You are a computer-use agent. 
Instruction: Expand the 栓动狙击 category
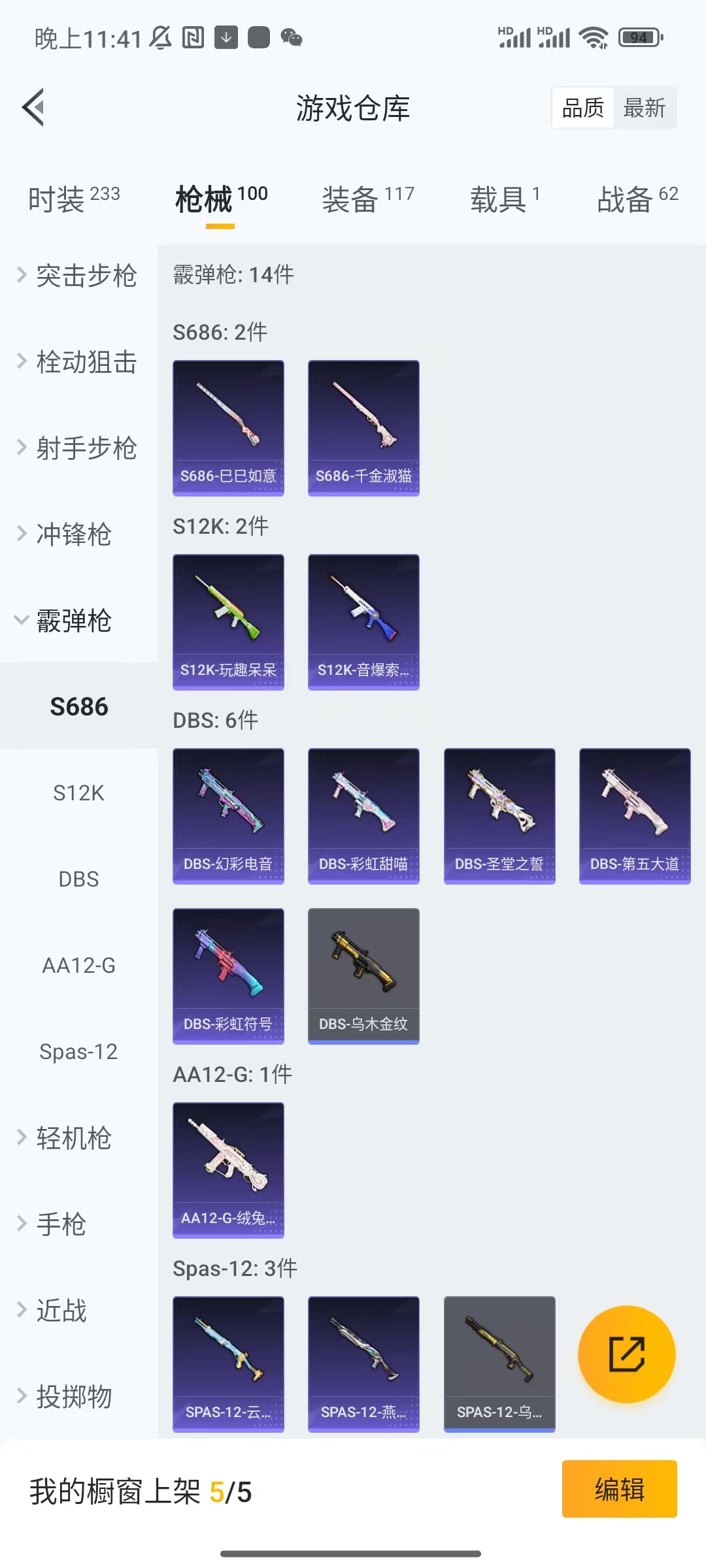[78, 362]
